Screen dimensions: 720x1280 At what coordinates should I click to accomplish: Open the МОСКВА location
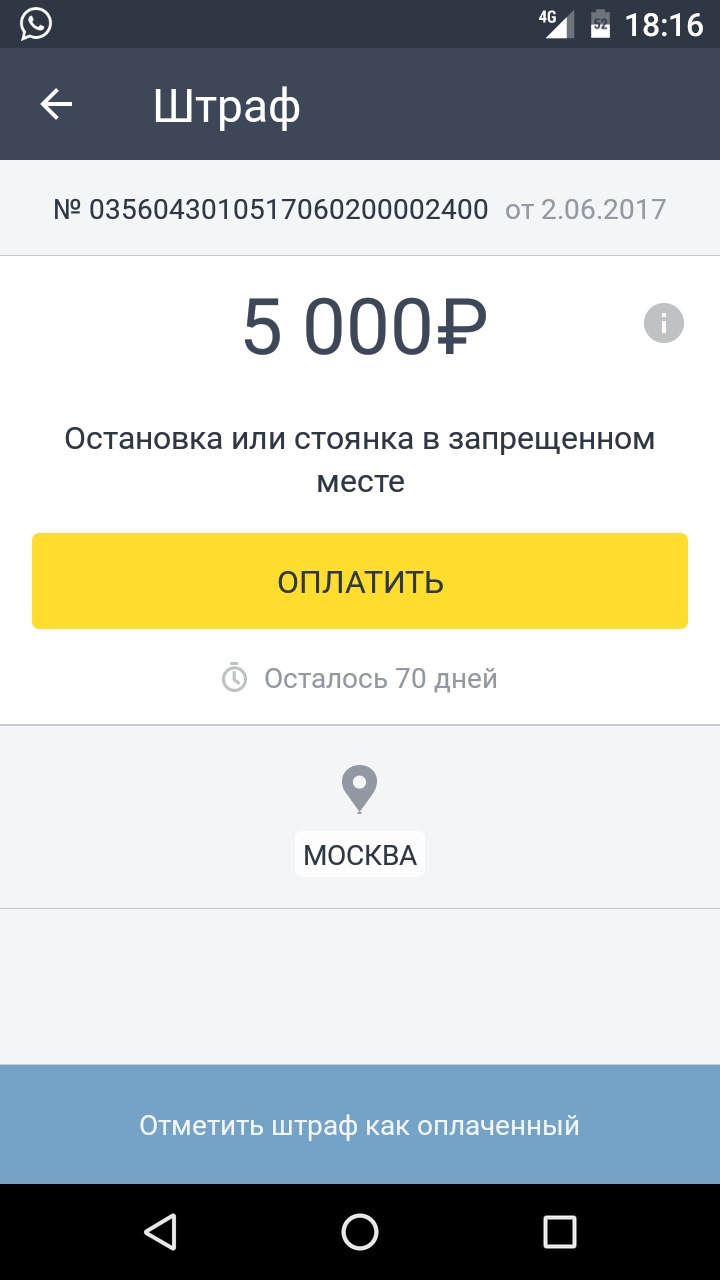360,855
